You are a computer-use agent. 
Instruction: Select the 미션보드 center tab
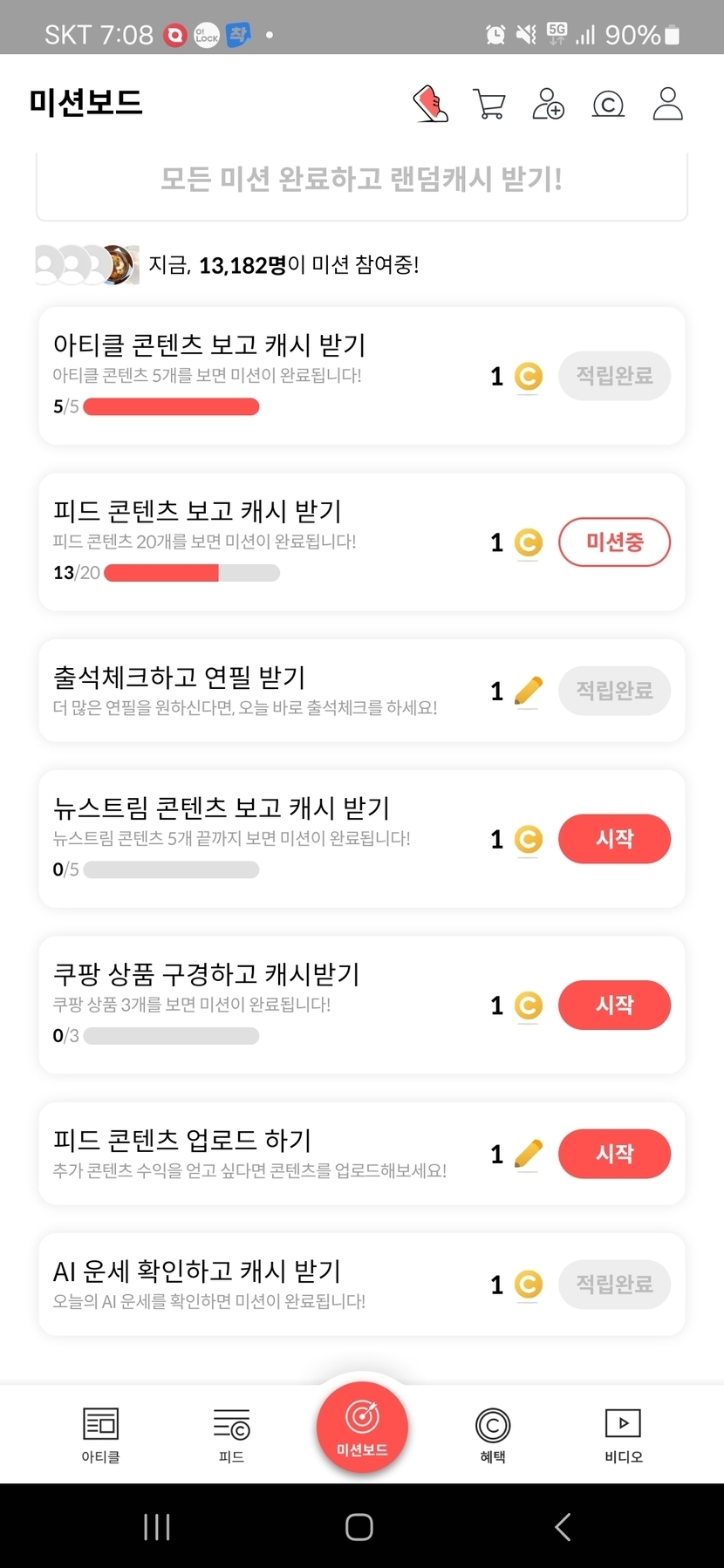click(x=362, y=1428)
